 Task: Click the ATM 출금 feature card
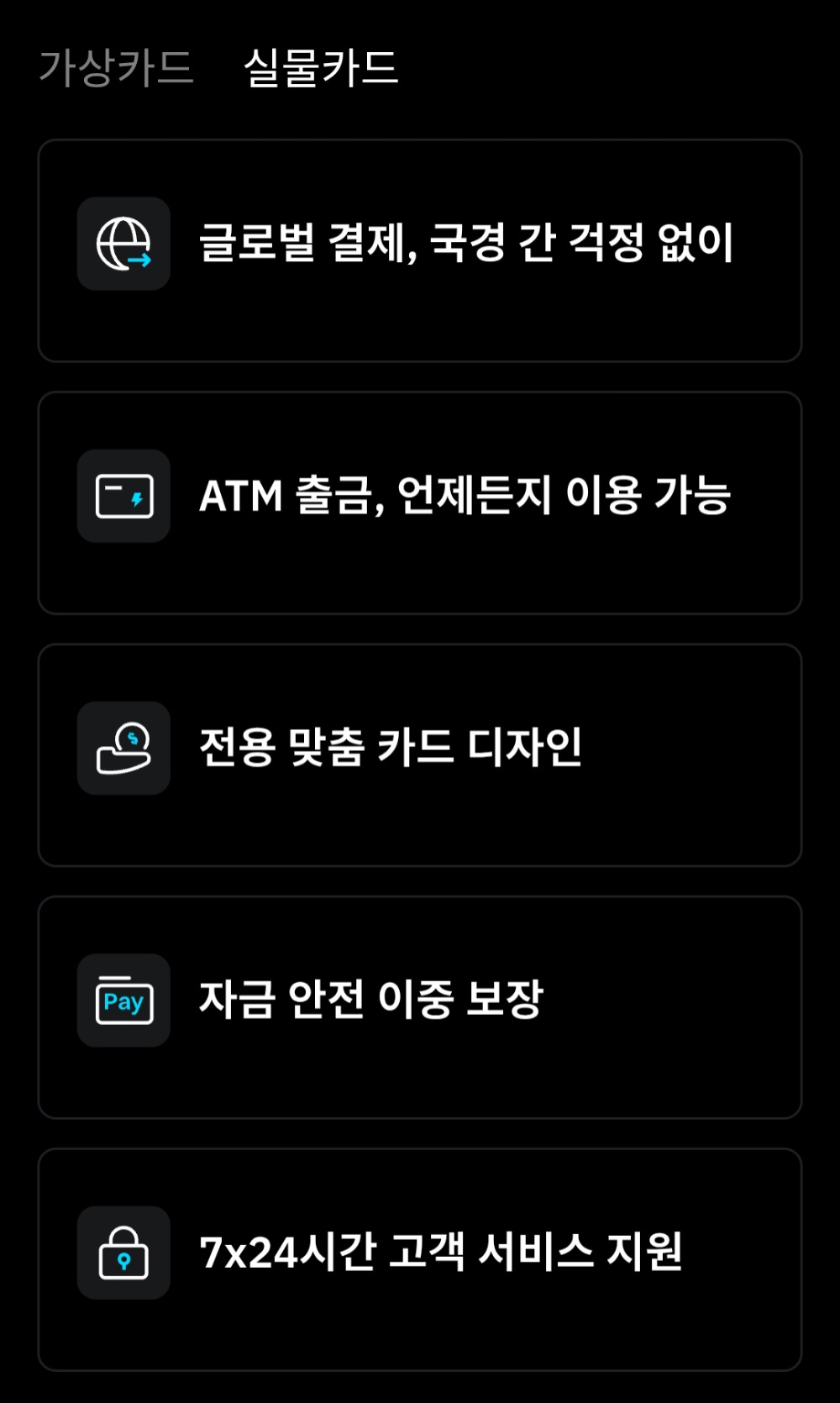click(420, 502)
